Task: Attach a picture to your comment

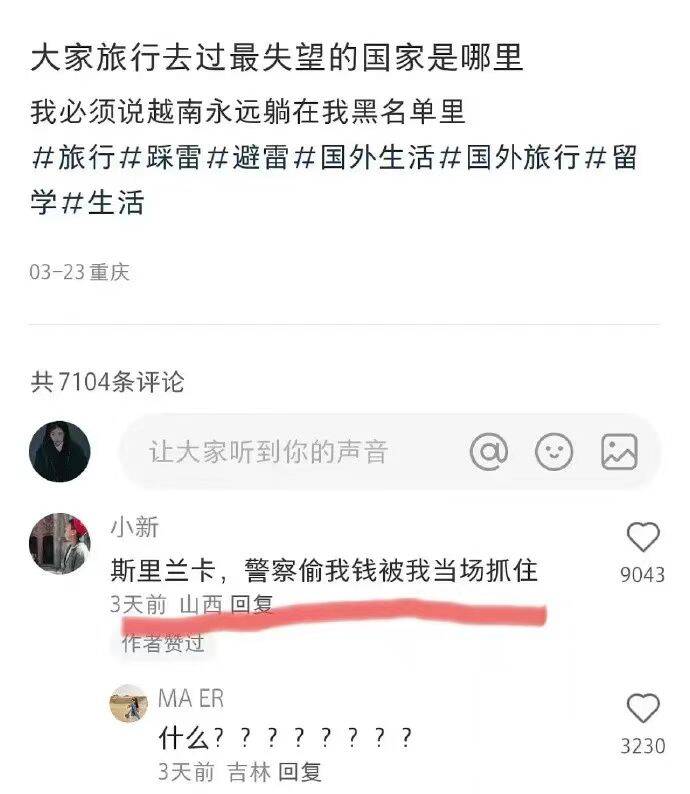Action: (619, 452)
